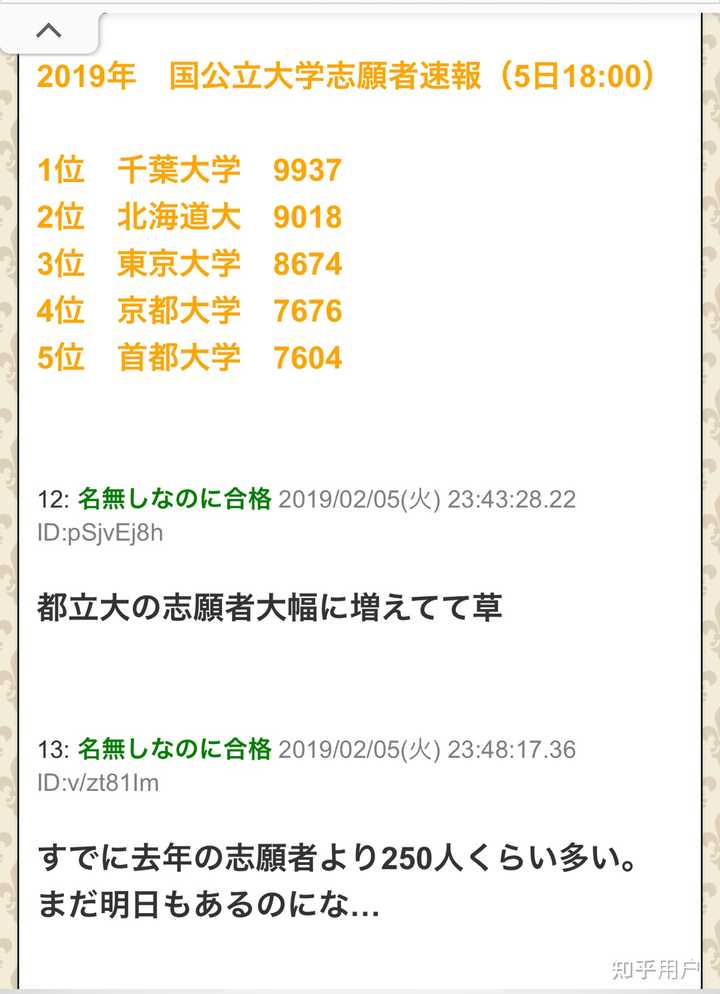Open poster name 名無しなのに合格 on post 12
Viewport: 720px width, 994px height.
(x=175, y=497)
